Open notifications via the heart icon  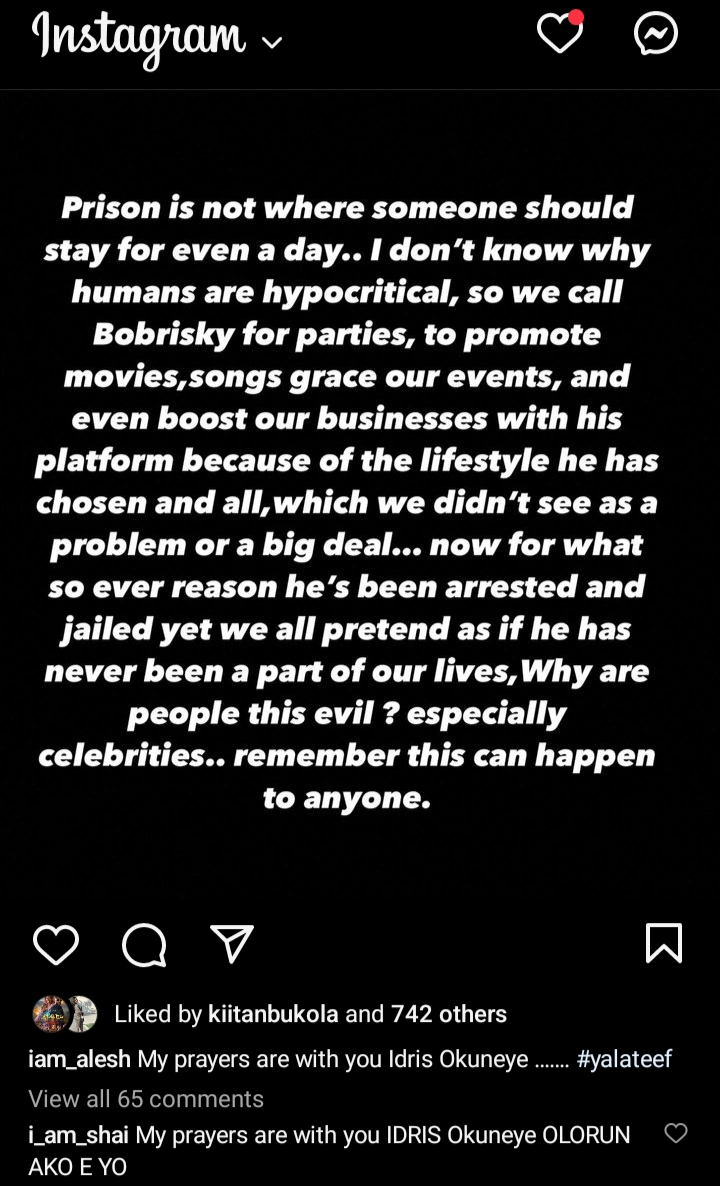point(559,31)
